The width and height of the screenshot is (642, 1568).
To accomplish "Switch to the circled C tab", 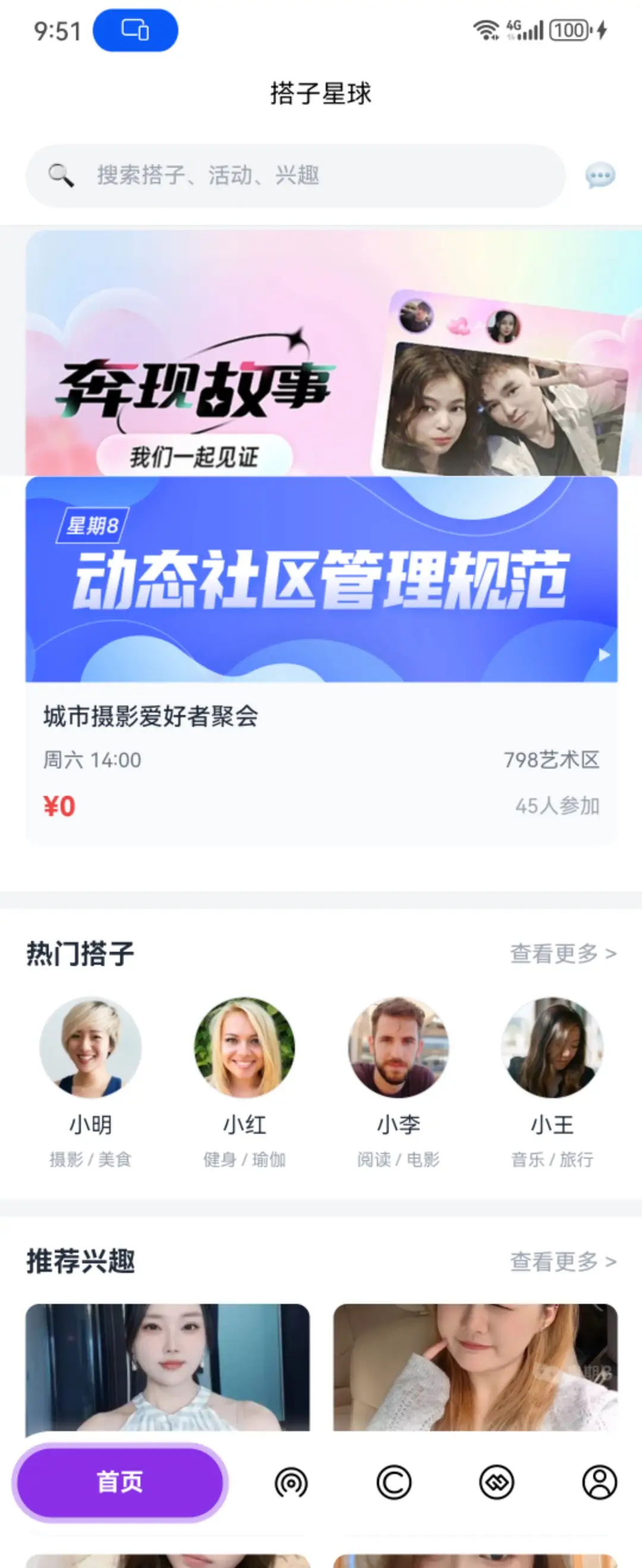I will coord(394,1482).
